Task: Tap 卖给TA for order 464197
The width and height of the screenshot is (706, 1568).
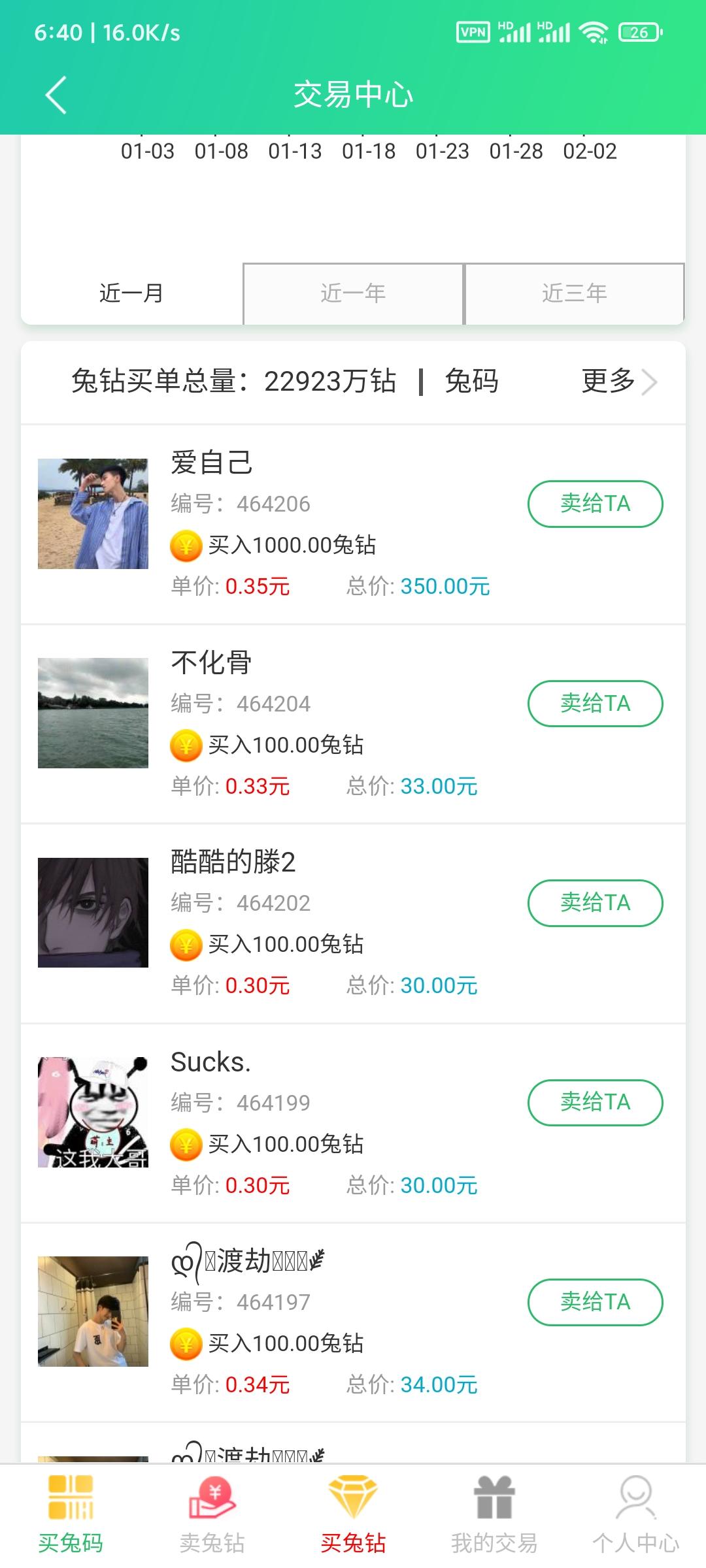Action: pos(596,1302)
